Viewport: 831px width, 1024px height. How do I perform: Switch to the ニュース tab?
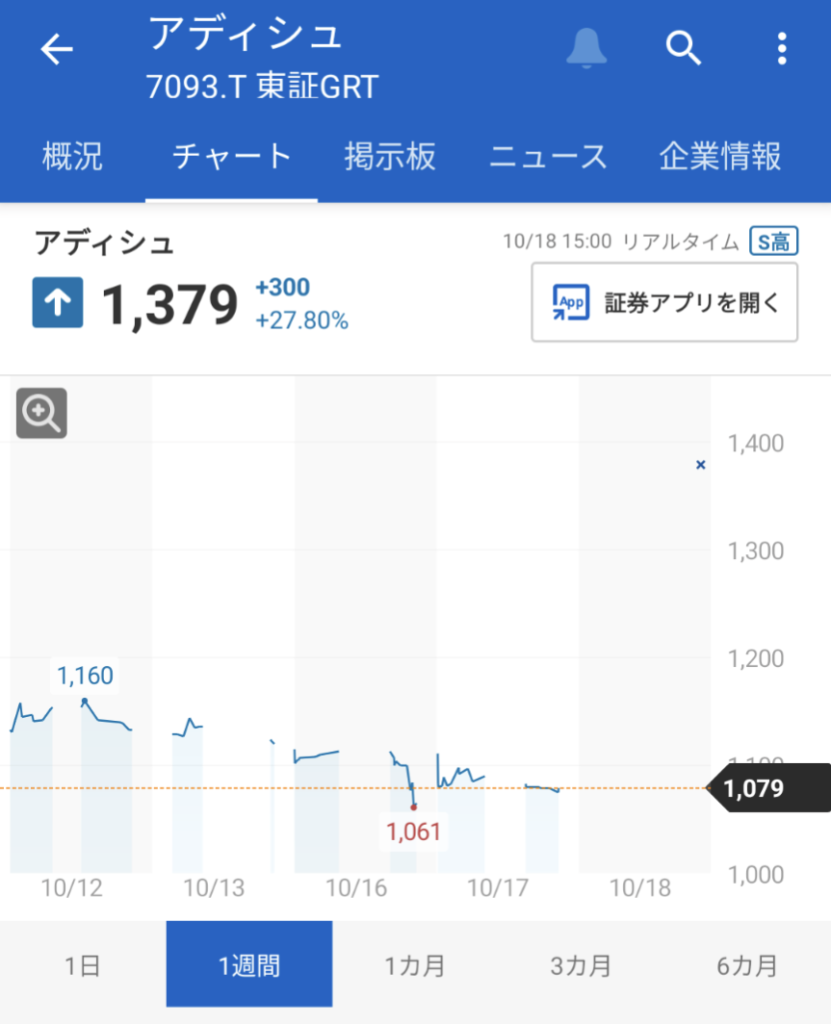coord(548,157)
